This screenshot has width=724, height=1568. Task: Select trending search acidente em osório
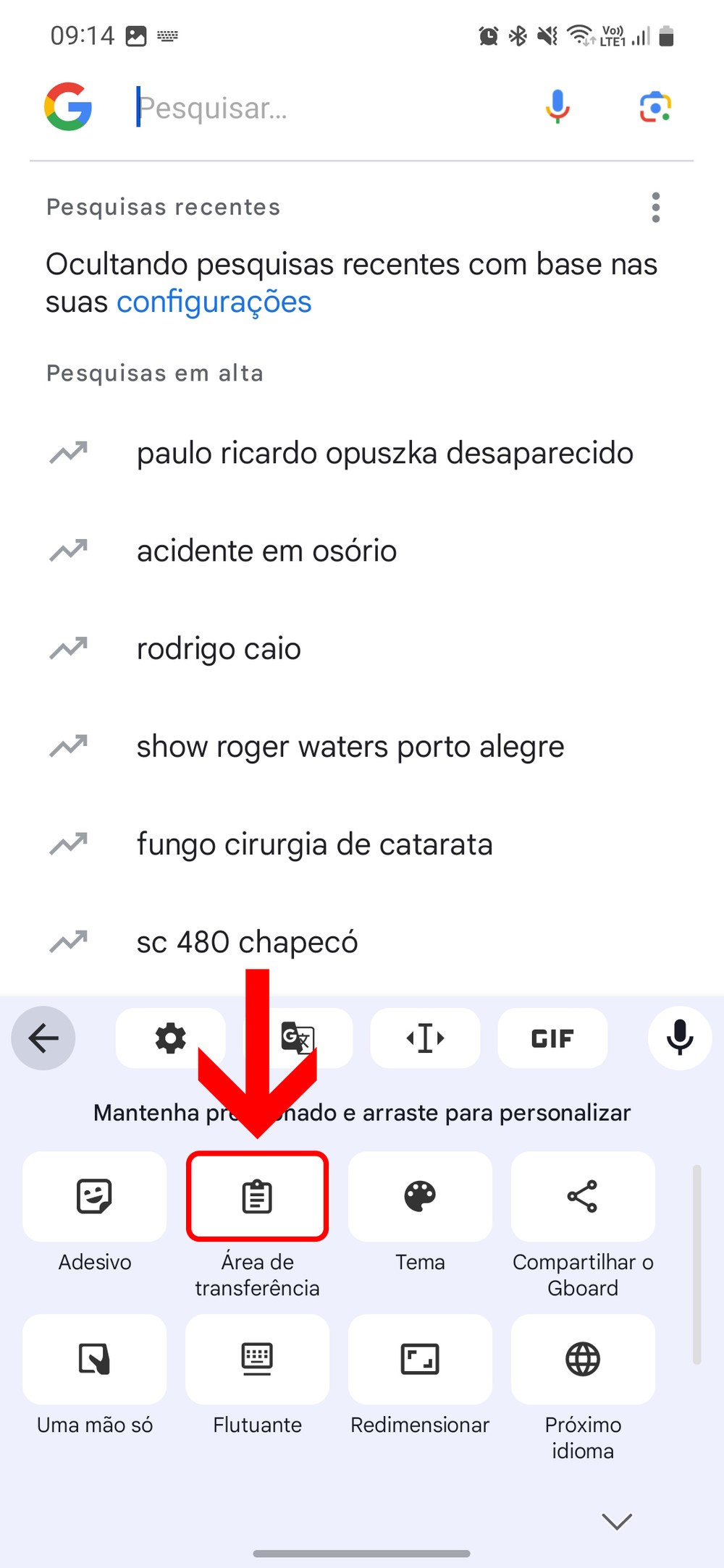266,551
